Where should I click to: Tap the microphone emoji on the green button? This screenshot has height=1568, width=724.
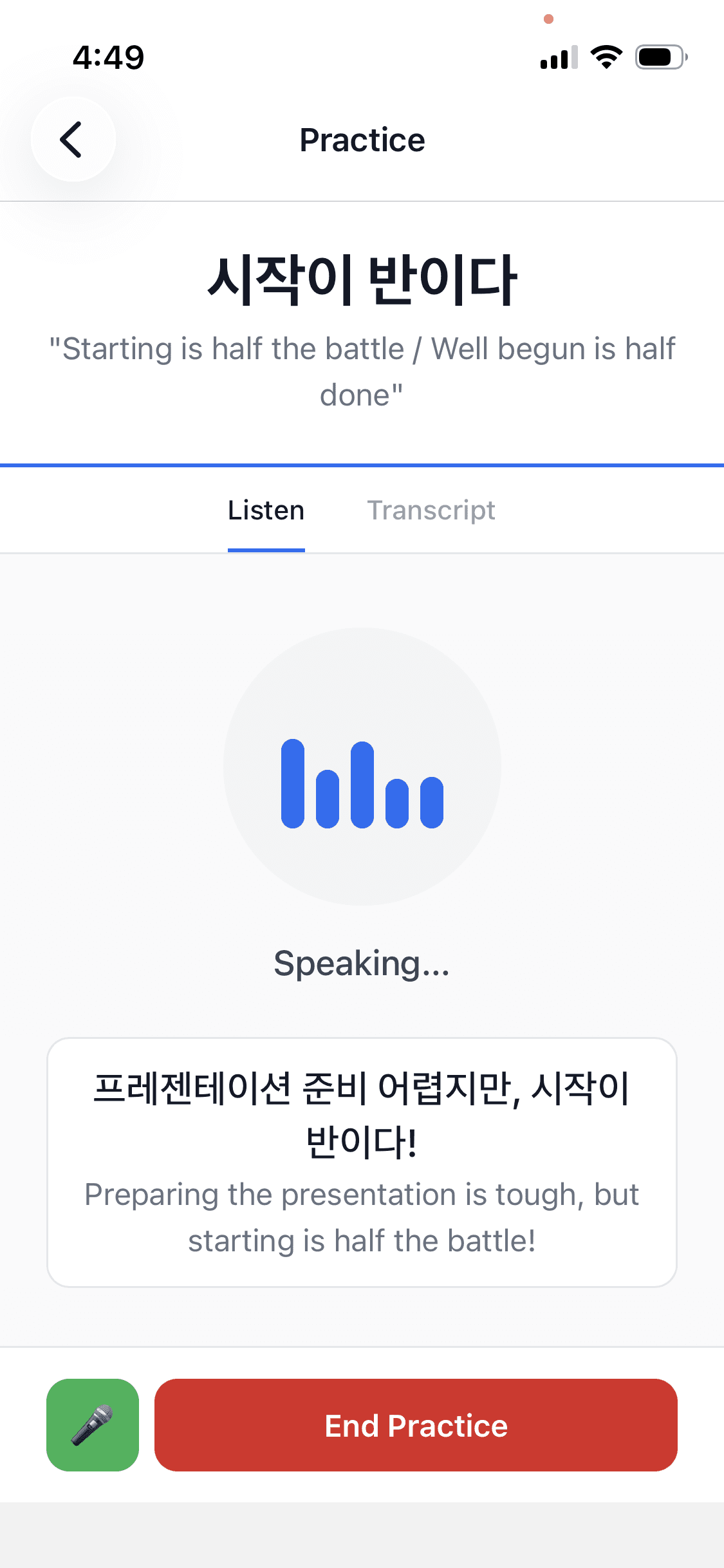click(x=92, y=1424)
